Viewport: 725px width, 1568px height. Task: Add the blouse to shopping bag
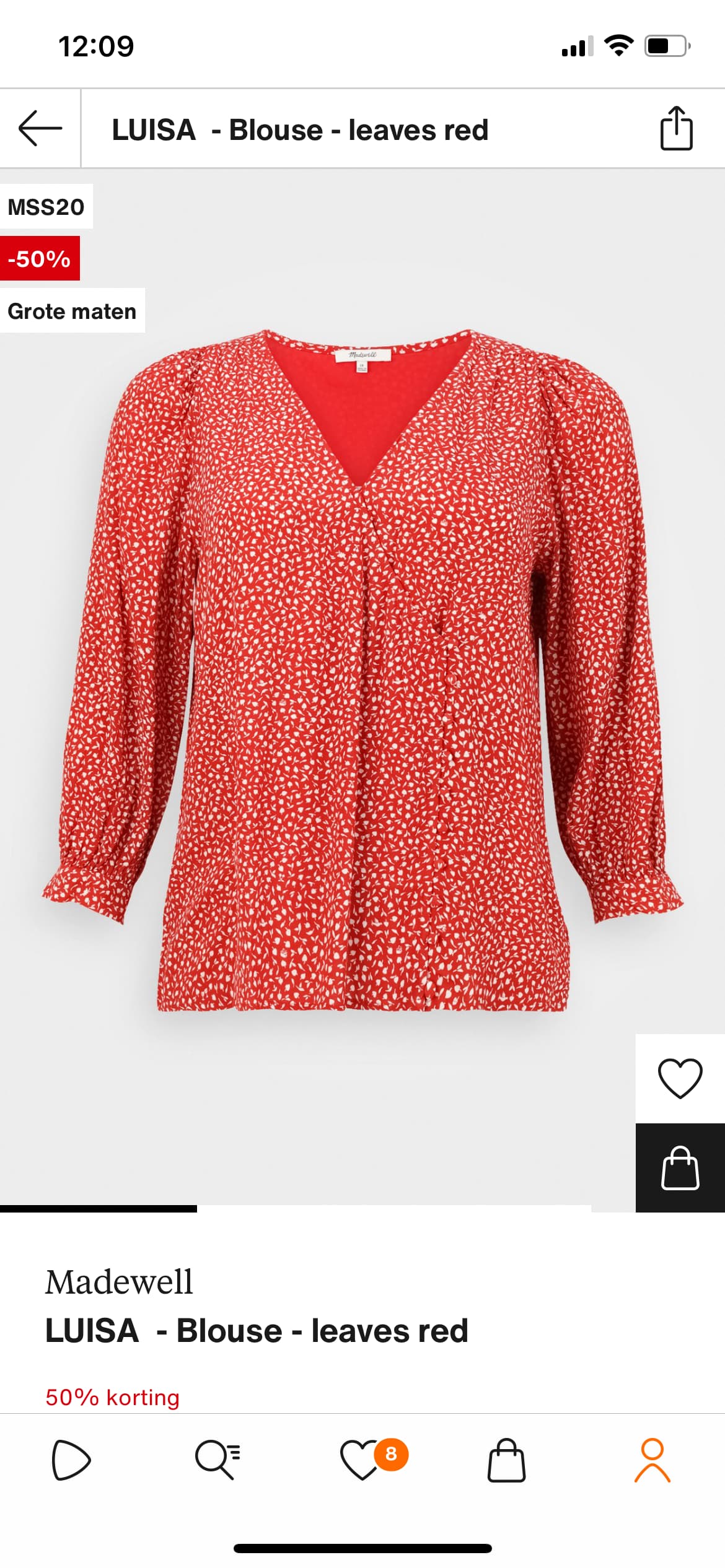point(680,1168)
